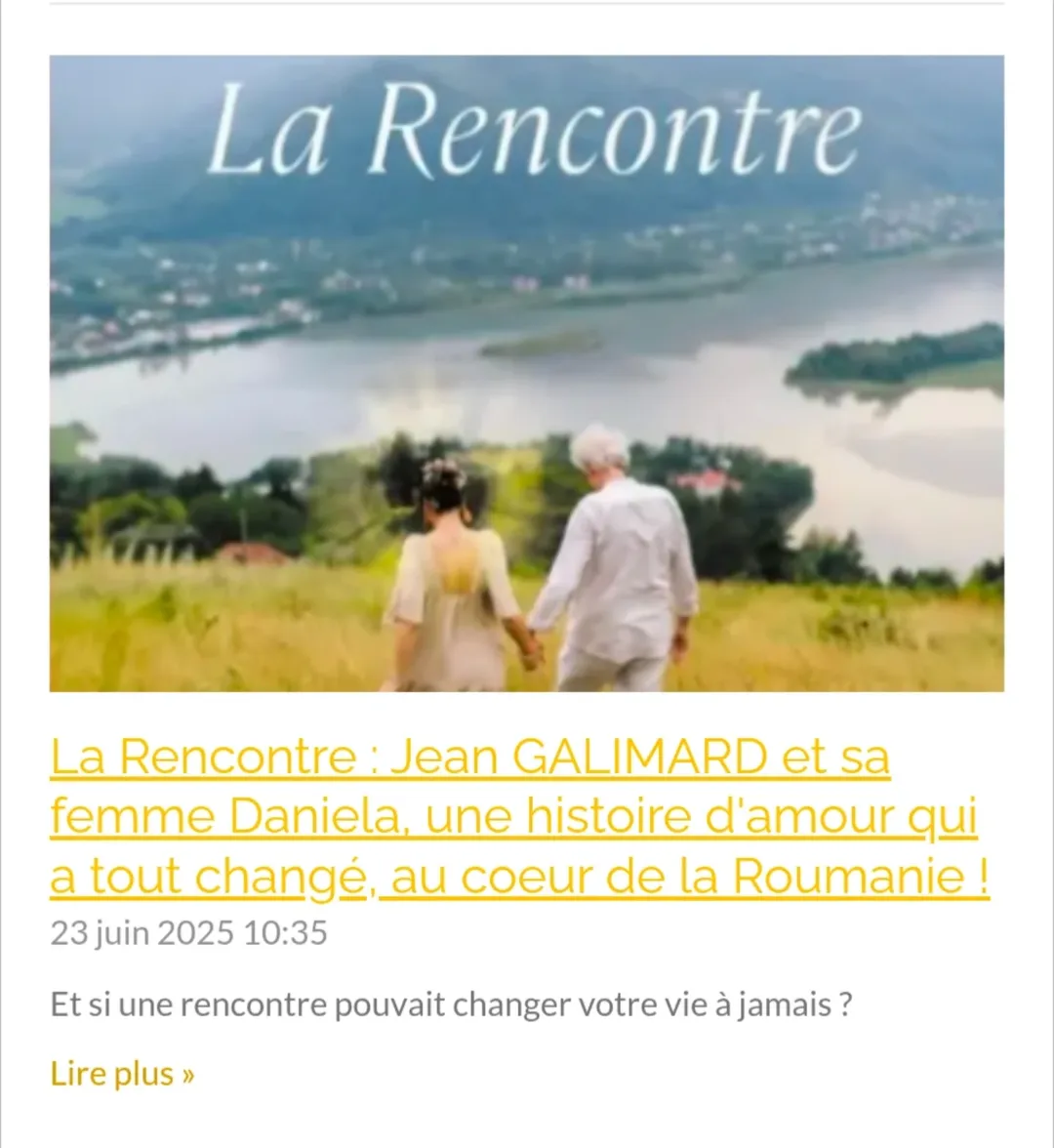The height and width of the screenshot is (1148, 1054).
Task: Open the Jean GALIMARD et Daniela article headline
Action: click(x=517, y=817)
